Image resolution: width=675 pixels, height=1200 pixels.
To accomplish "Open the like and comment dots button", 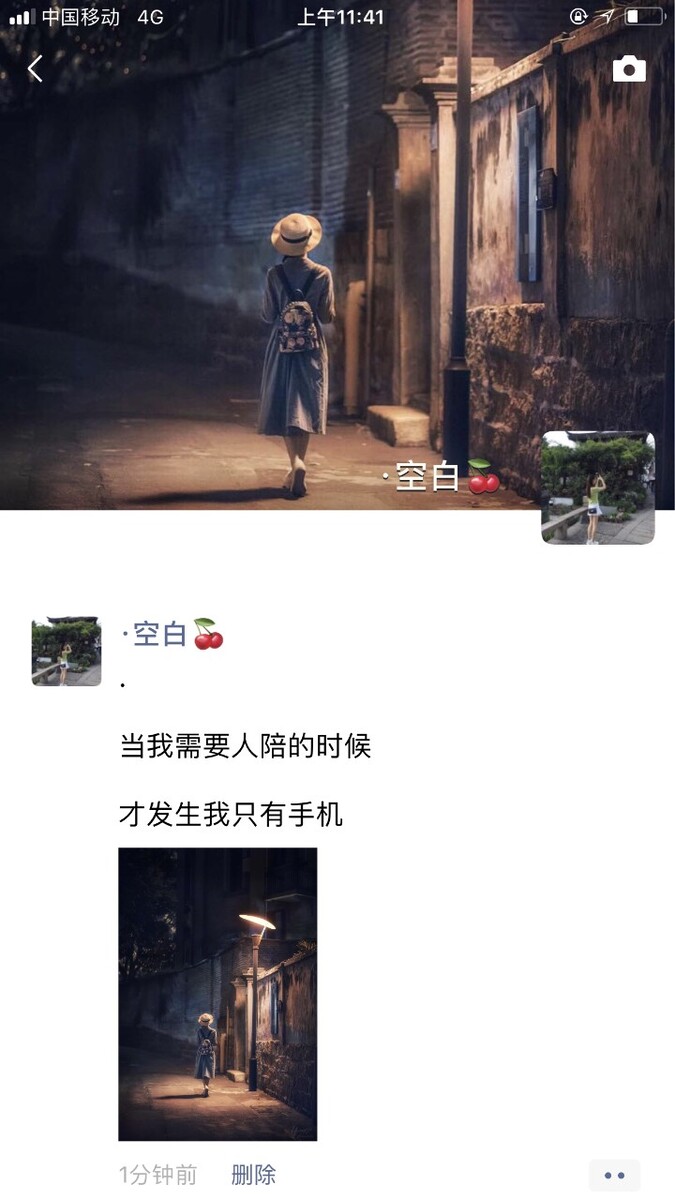I will coord(614,1175).
